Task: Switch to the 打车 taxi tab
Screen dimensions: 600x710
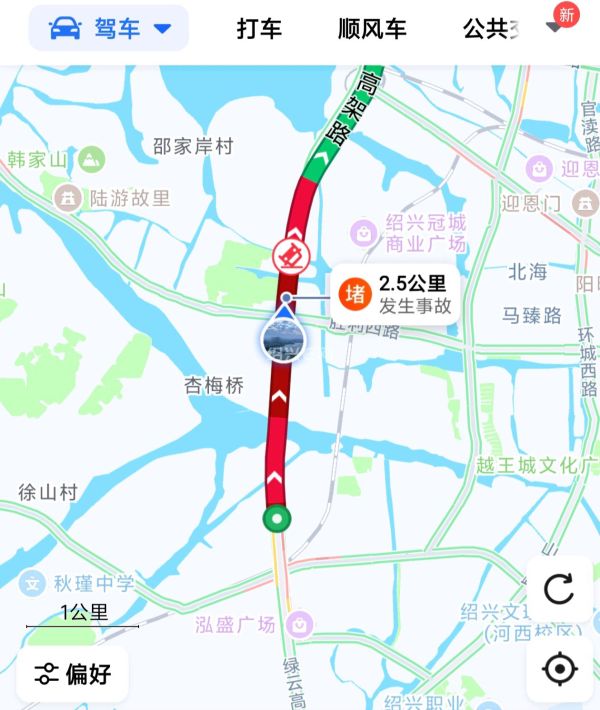Action: click(259, 29)
